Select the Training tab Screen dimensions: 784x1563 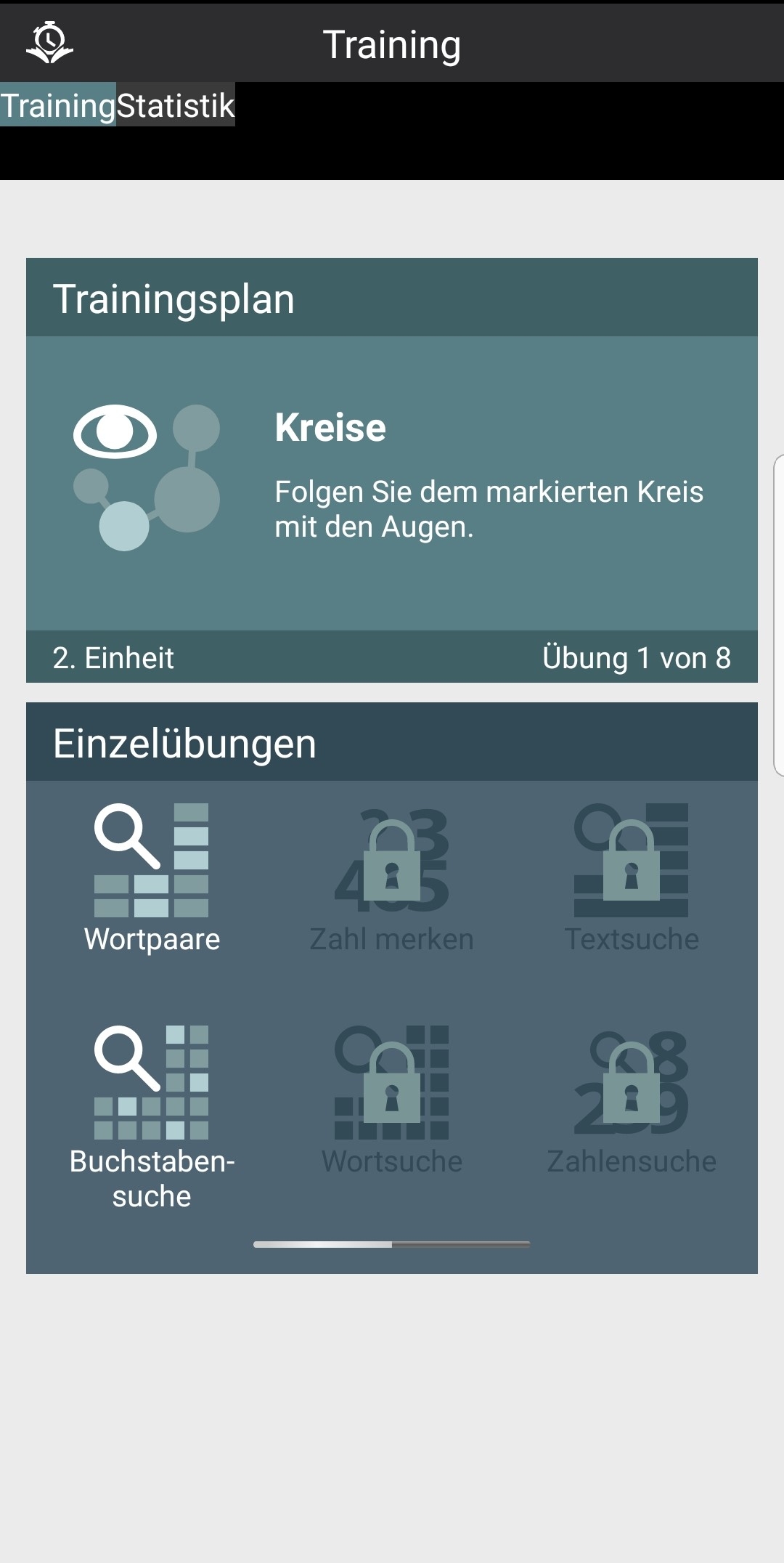click(58, 105)
